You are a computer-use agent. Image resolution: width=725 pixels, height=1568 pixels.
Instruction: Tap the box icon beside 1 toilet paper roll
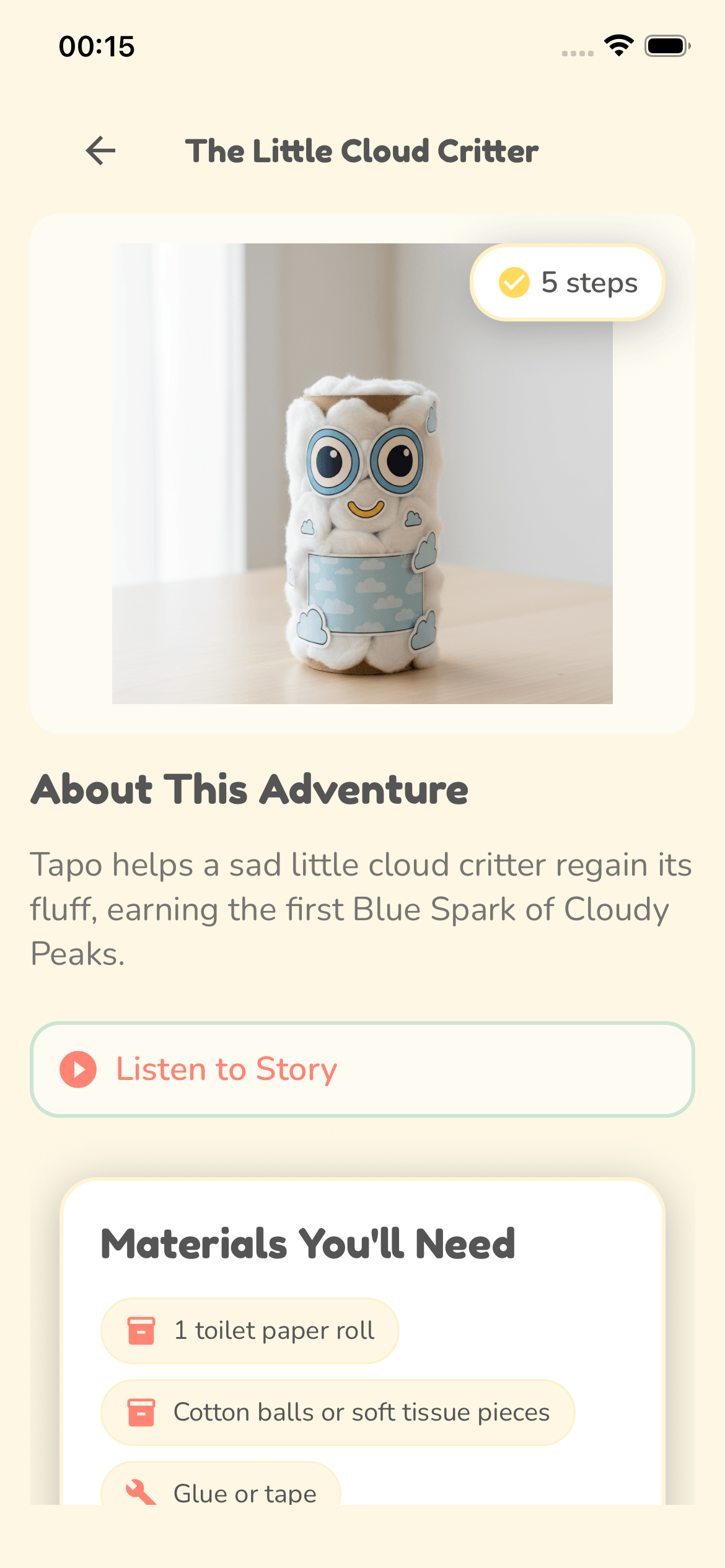tap(140, 1330)
